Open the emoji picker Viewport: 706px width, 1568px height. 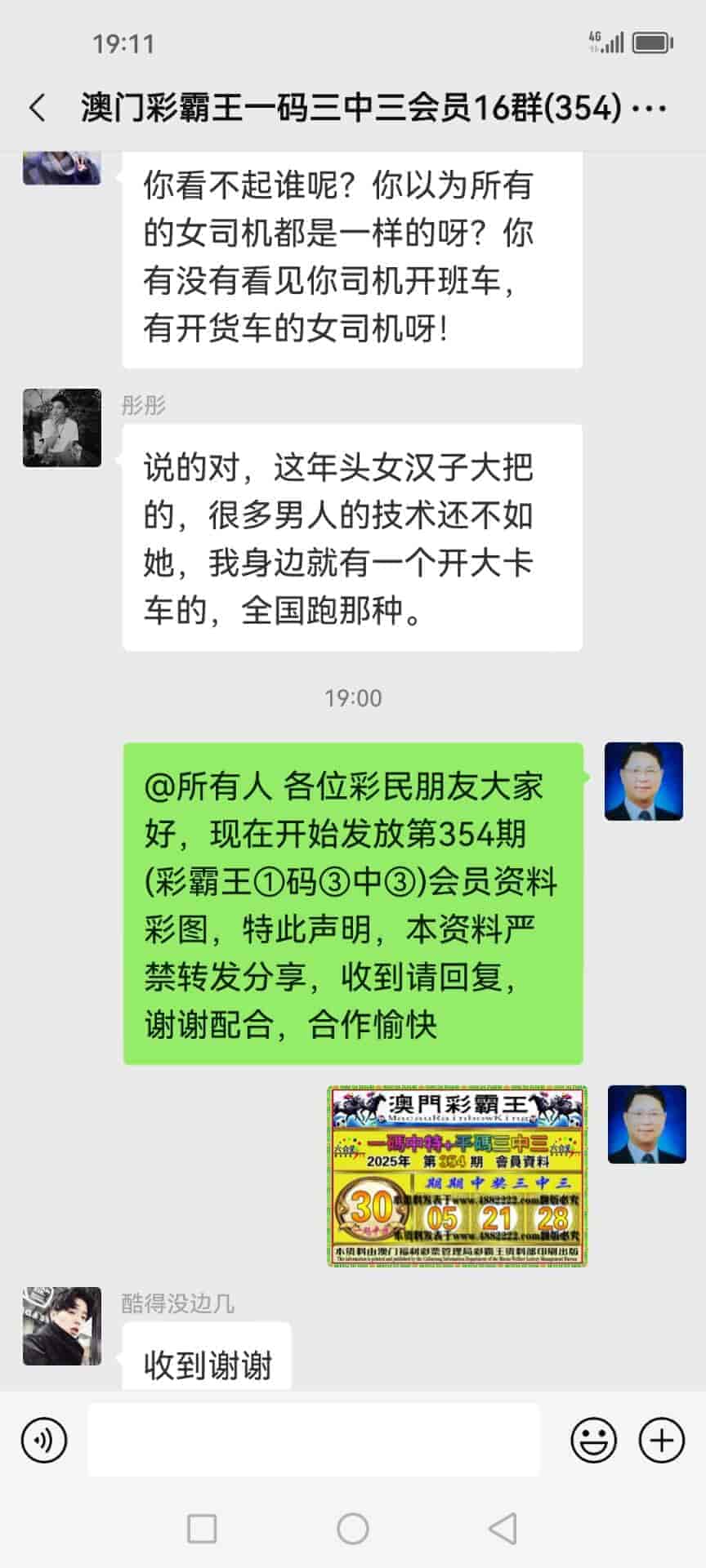click(x=593, y=1440)
